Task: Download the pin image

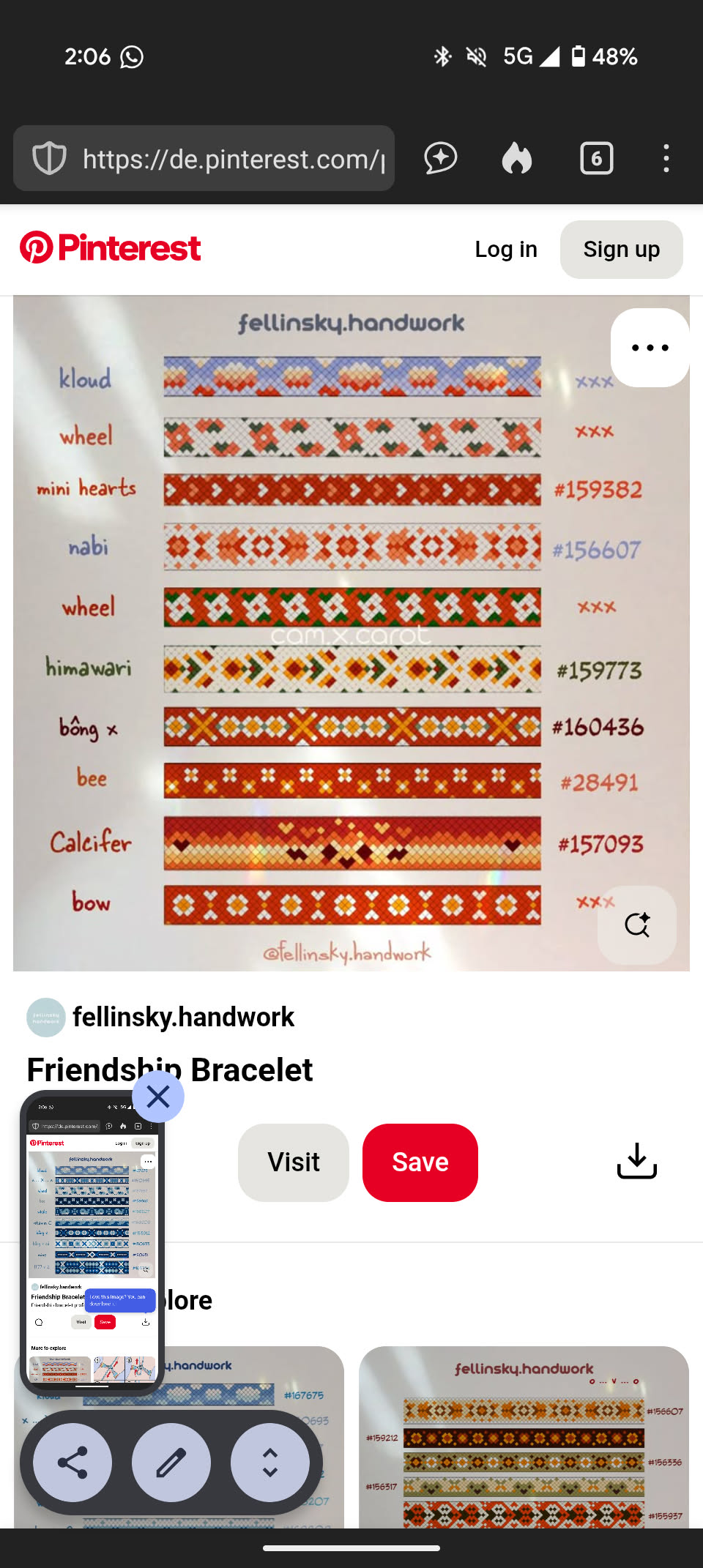Action: tap(636, 1162)
